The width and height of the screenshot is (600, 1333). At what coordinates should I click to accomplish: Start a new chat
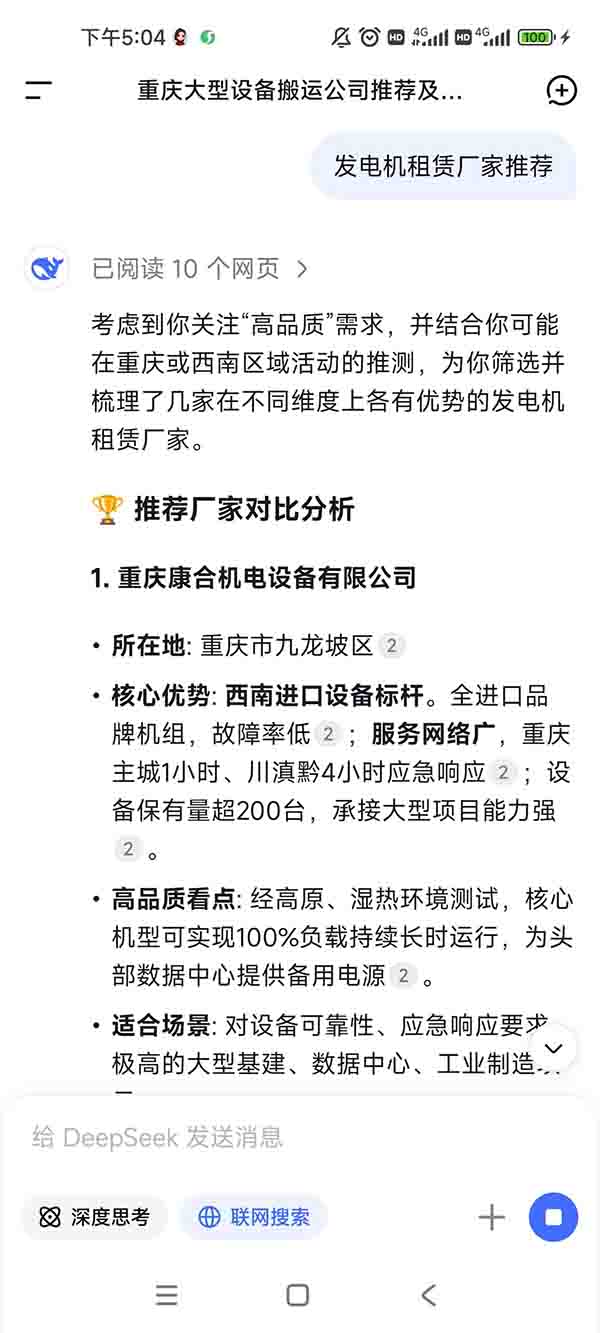tap(561, 91)
